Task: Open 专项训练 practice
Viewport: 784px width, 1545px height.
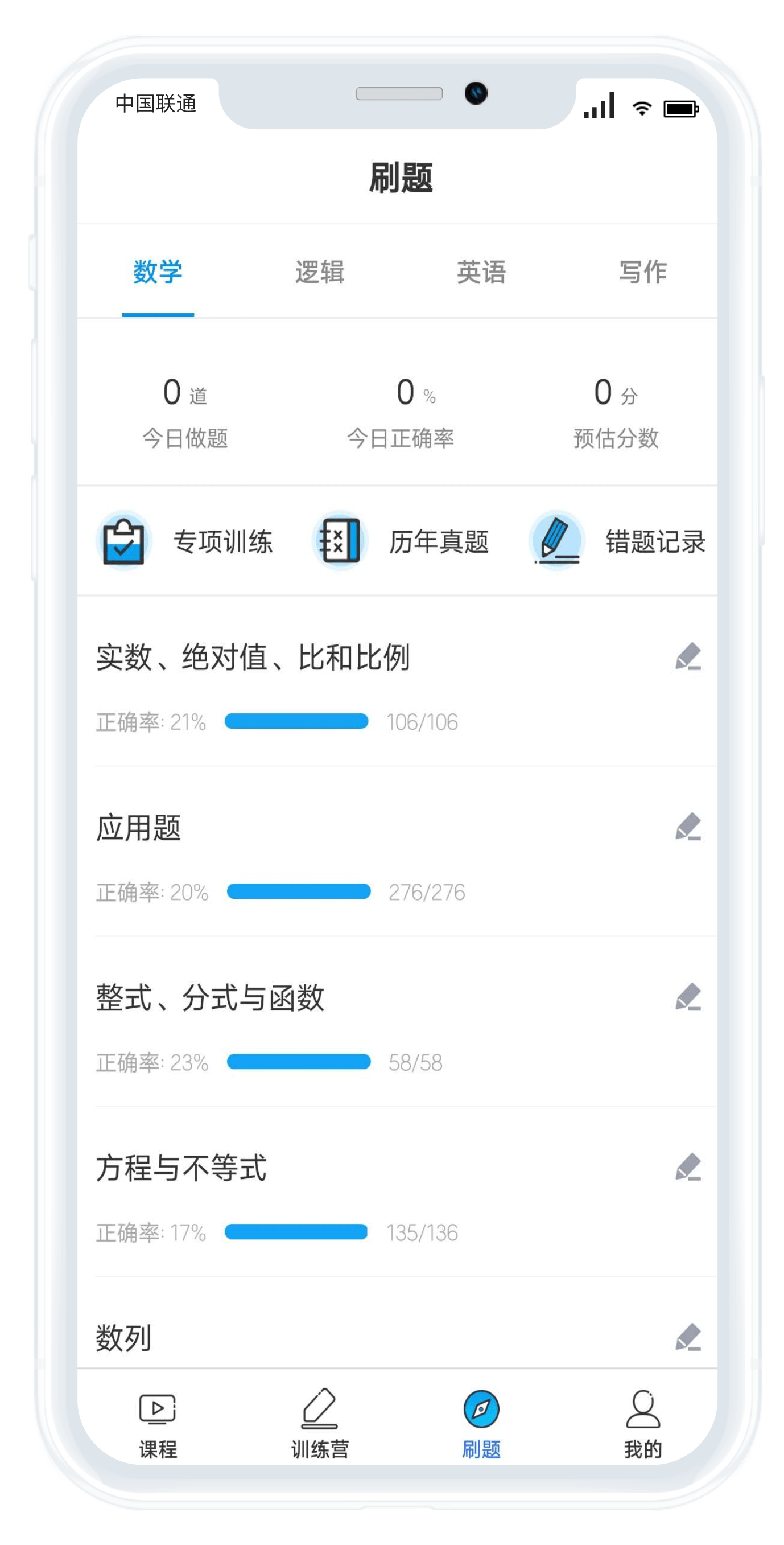Action: point(184,540)
